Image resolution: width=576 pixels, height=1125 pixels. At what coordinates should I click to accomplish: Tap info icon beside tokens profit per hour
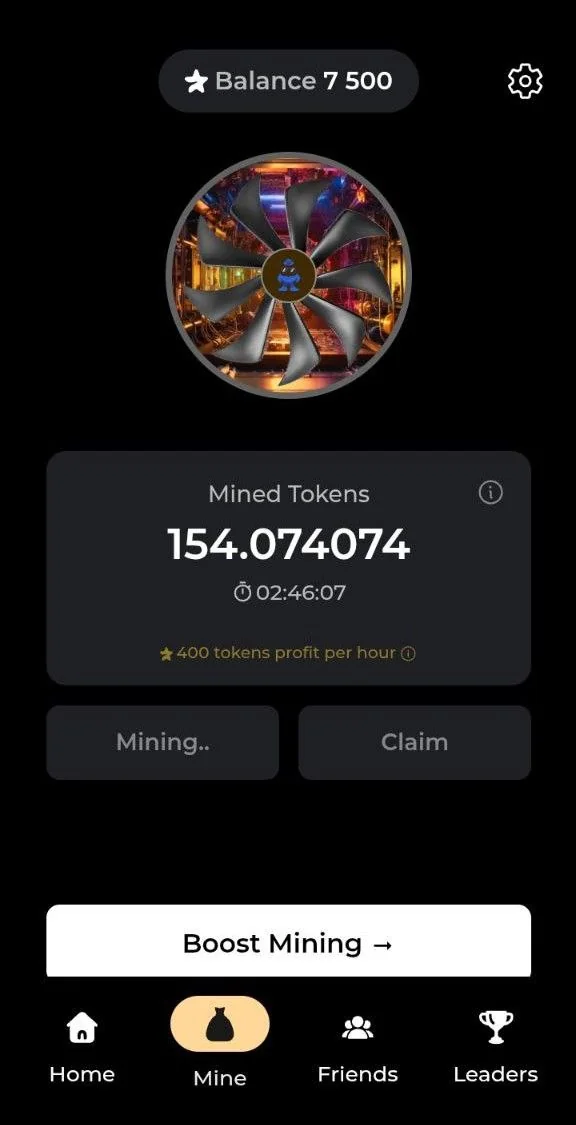pos(408,654)
